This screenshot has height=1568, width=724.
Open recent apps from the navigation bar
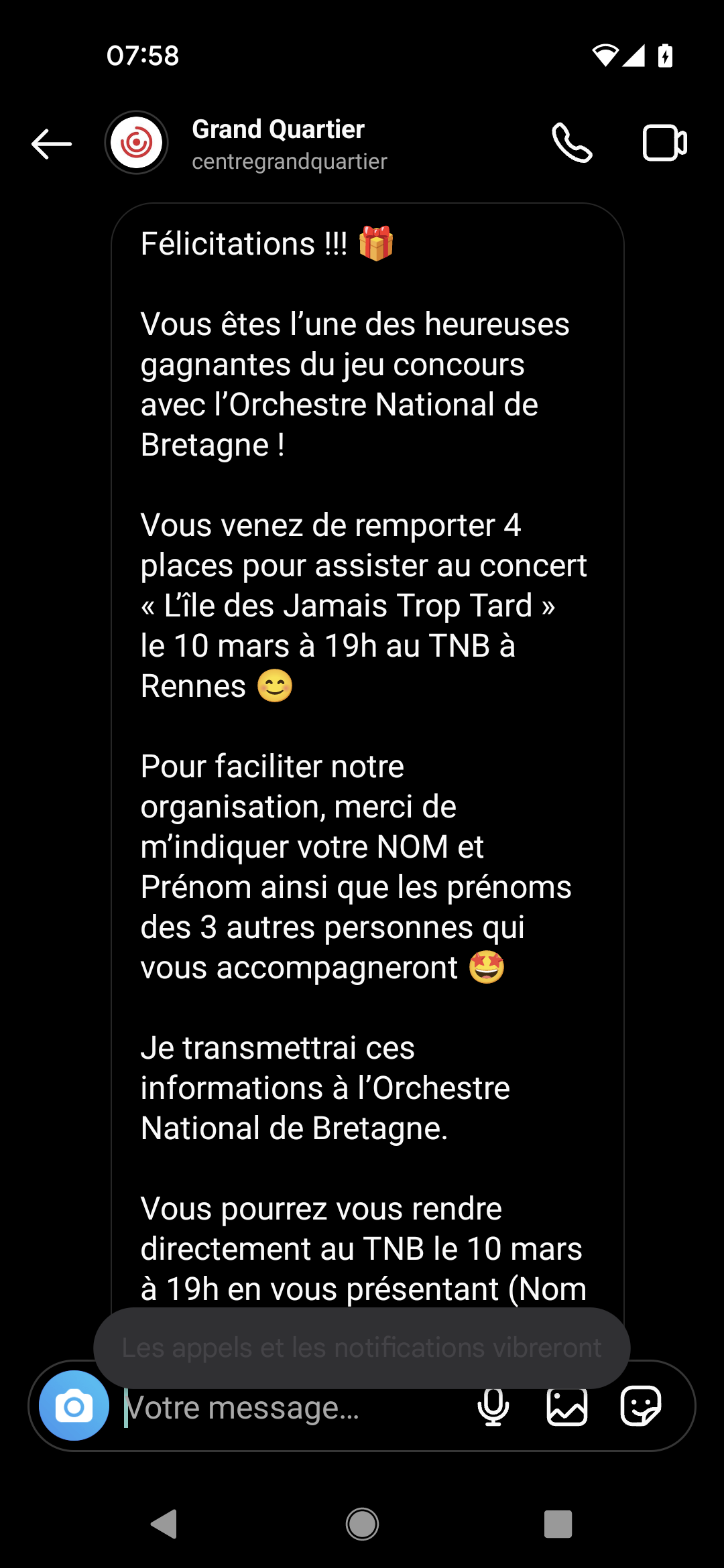pyautogui.click(x=558, y=1524)
